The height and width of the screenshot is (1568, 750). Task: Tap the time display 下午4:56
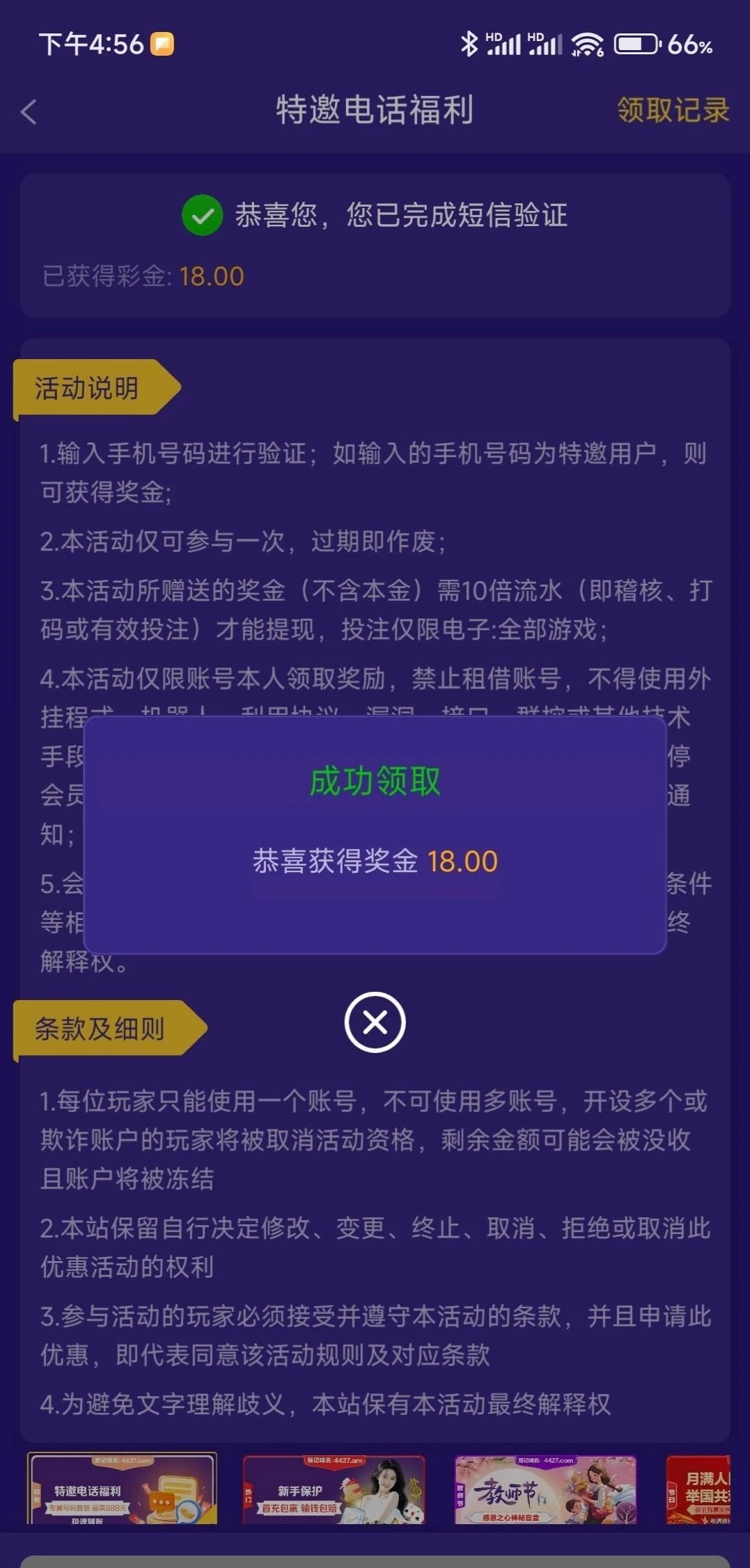point(91,43)
